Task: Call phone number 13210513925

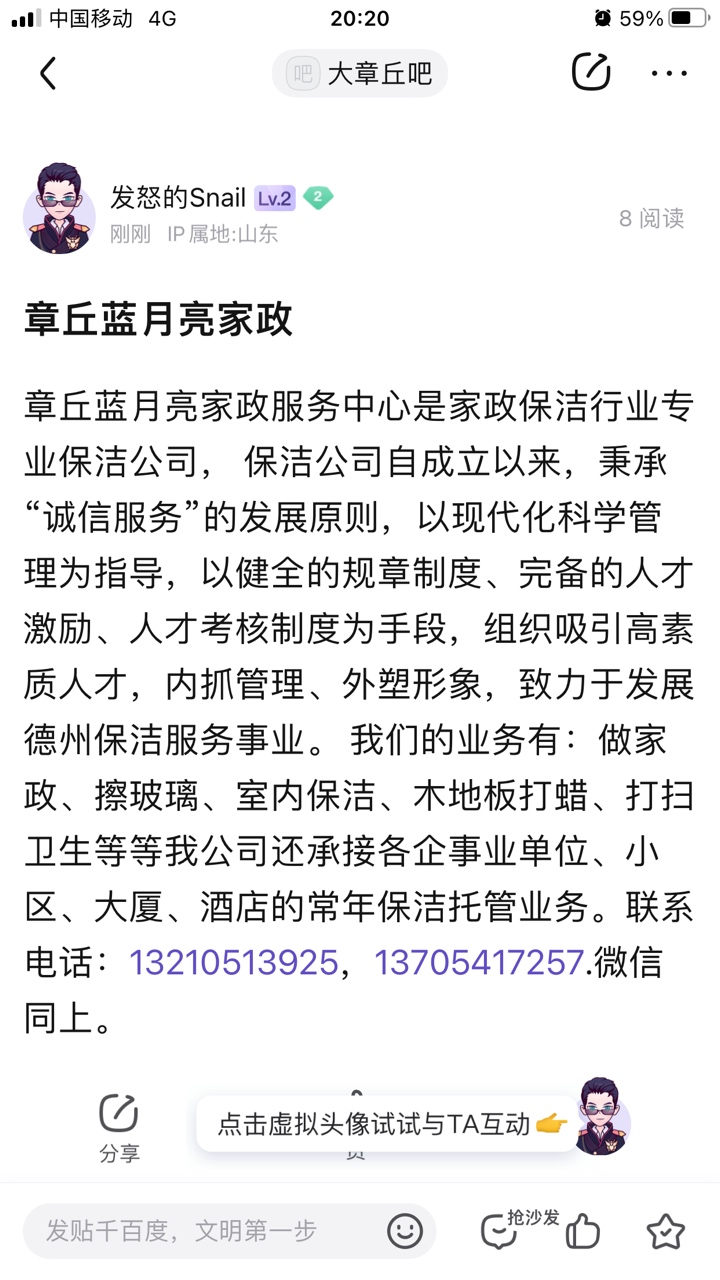Action: 234,963
